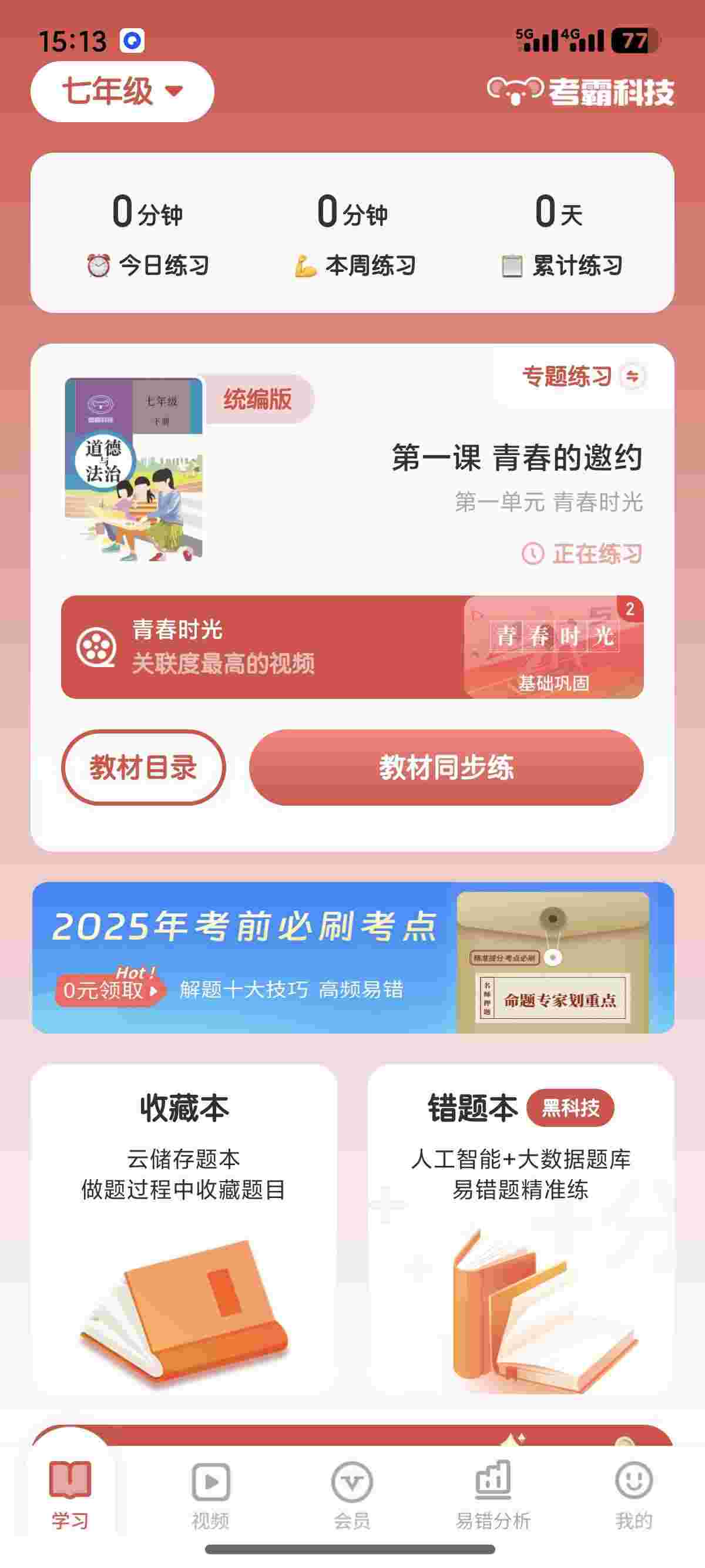Start 教材同步练 practice
Screen dimensions: 705x1568
(x=446, y=767)
